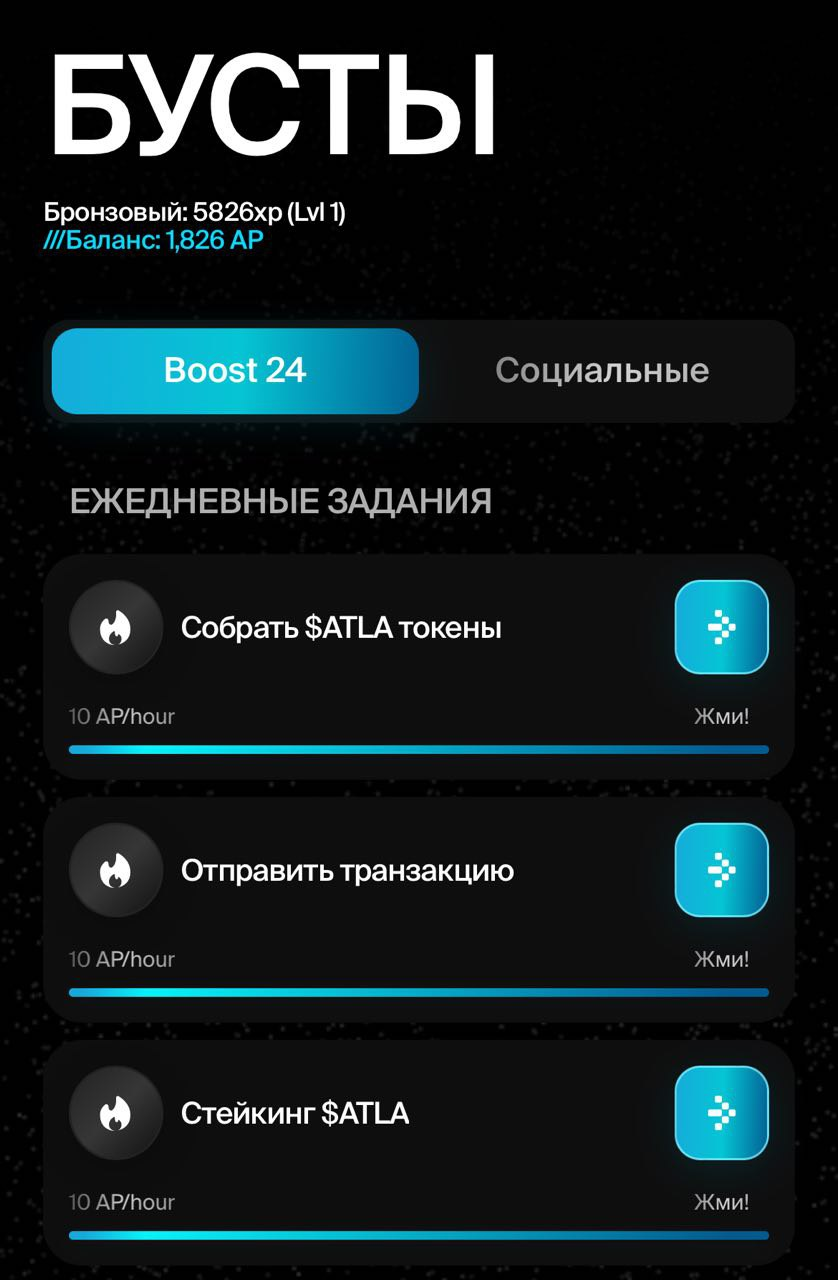Activate the Стейкинг $ATLA task button
The height and width of the screenshot is (1280, 838).
721,1112
